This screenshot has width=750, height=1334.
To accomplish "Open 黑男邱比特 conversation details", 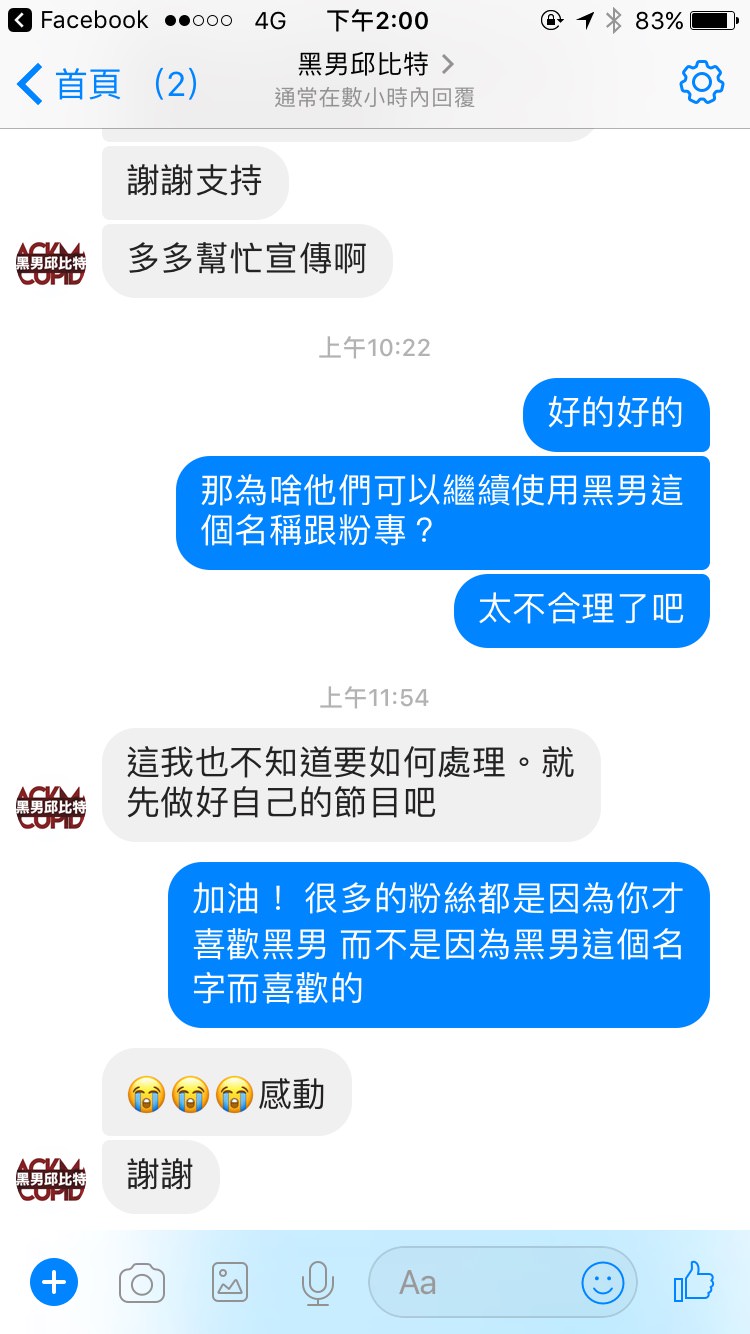I will click(375, 66).
